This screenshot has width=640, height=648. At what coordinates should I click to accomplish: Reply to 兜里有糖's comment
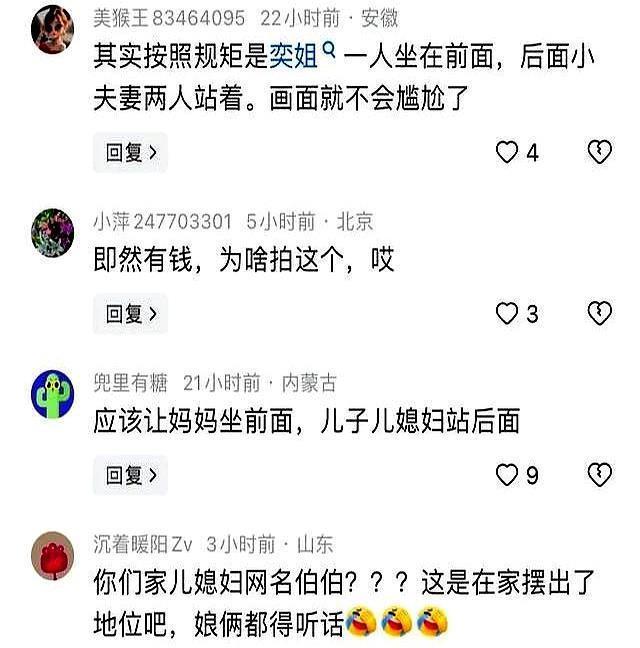pyautogui.click(x=130, y=475)
